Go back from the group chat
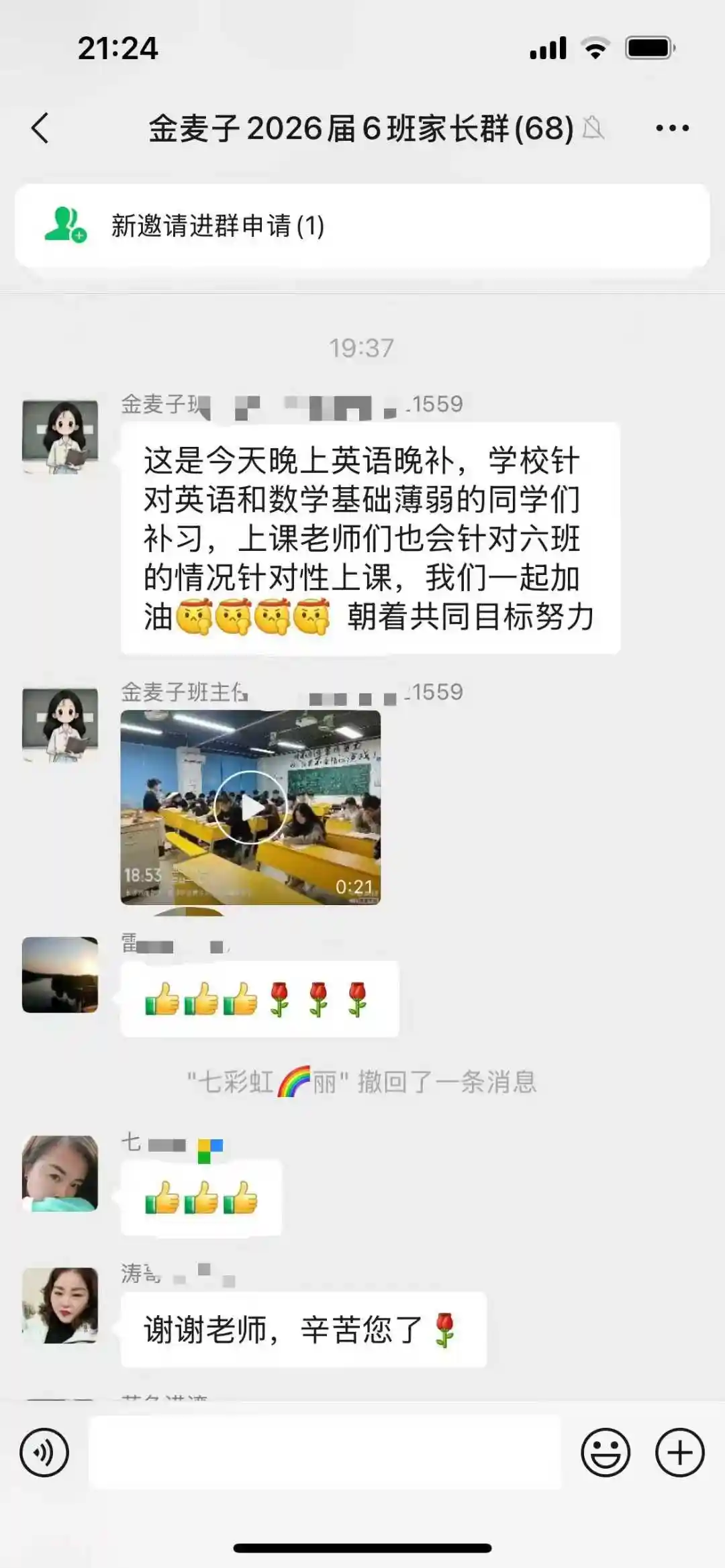 (40, 127)
